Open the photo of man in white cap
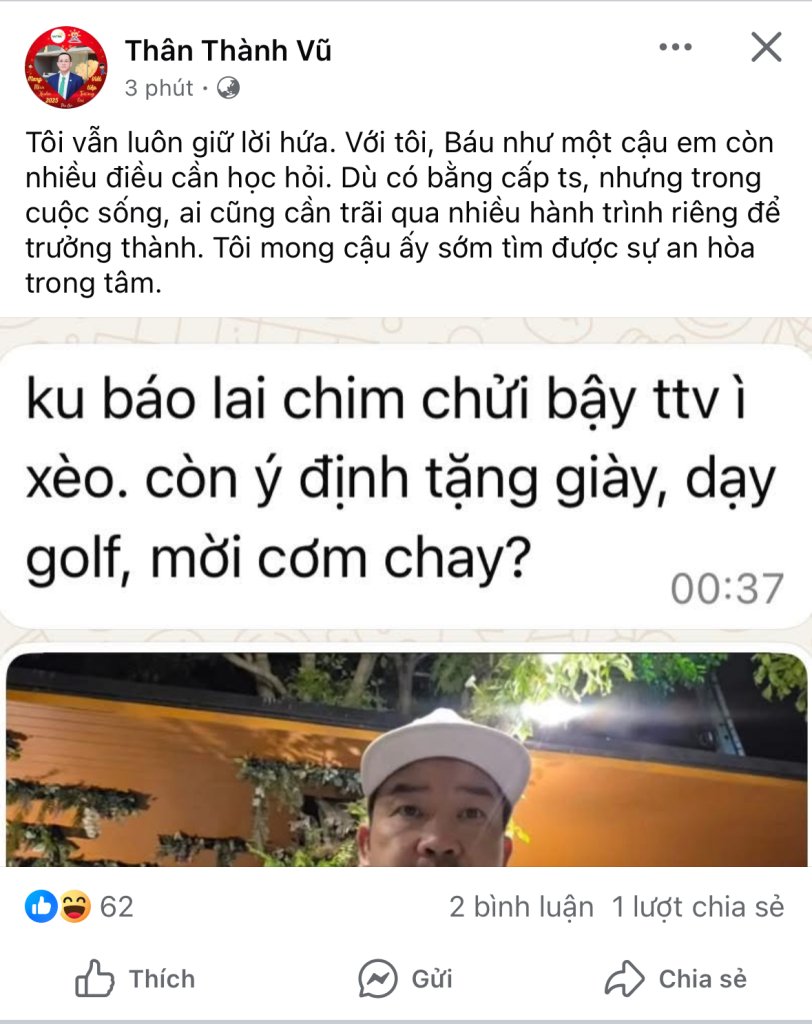 (405, 758)
